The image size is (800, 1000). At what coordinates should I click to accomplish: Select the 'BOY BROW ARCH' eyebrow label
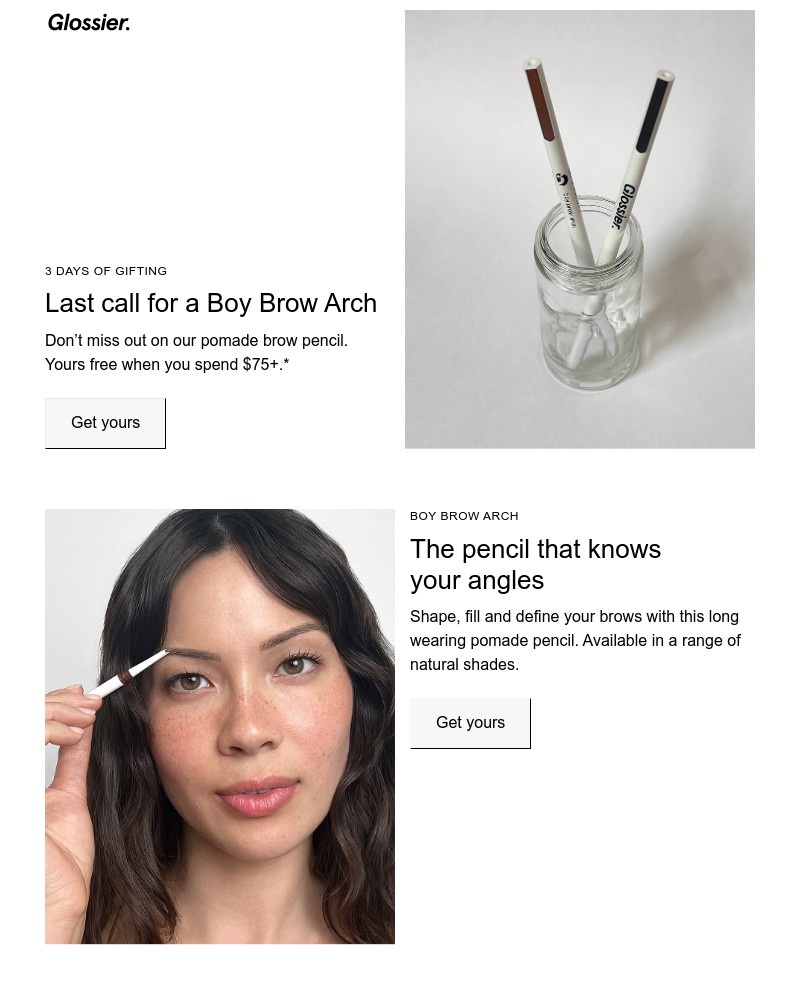coord(464,515)
